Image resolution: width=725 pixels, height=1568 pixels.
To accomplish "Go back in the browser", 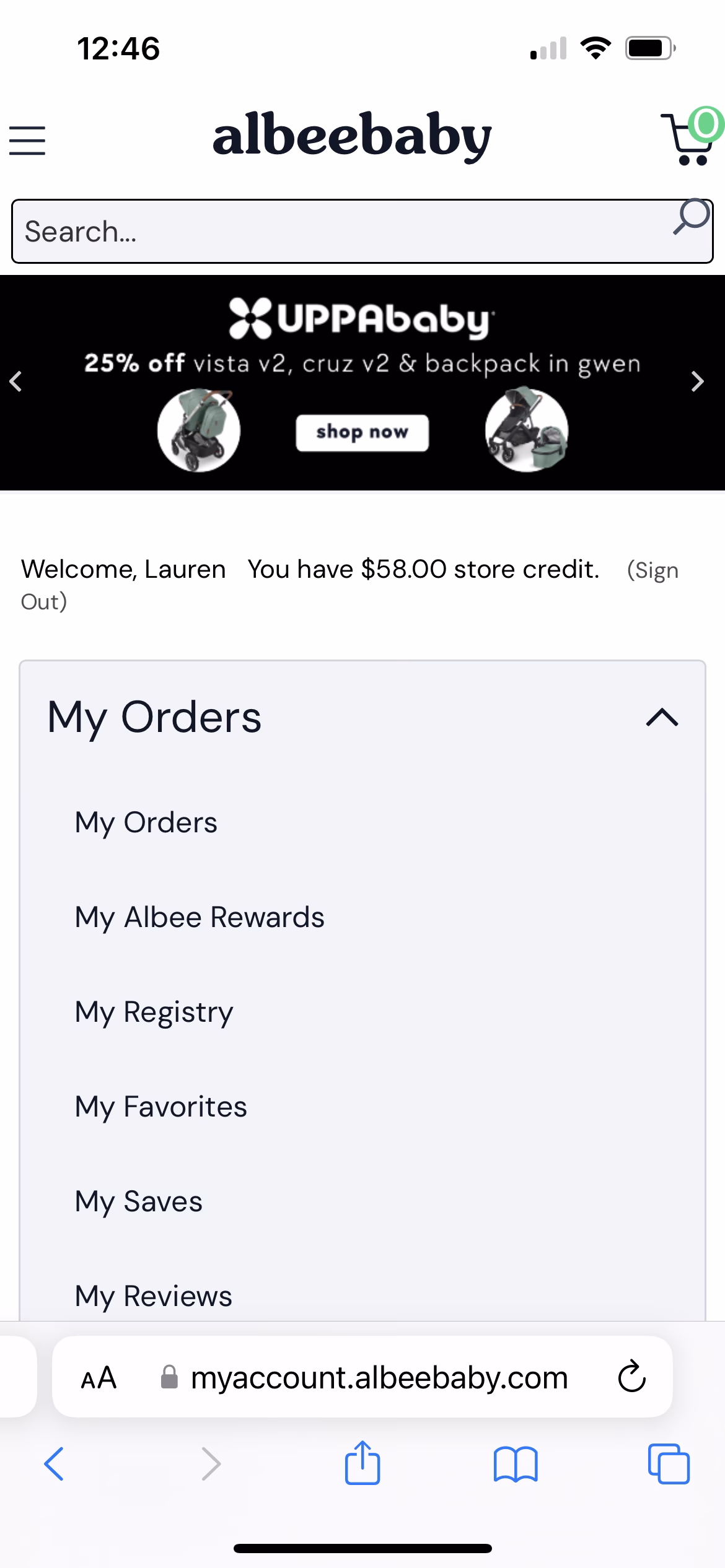I will click(54, 1464).
